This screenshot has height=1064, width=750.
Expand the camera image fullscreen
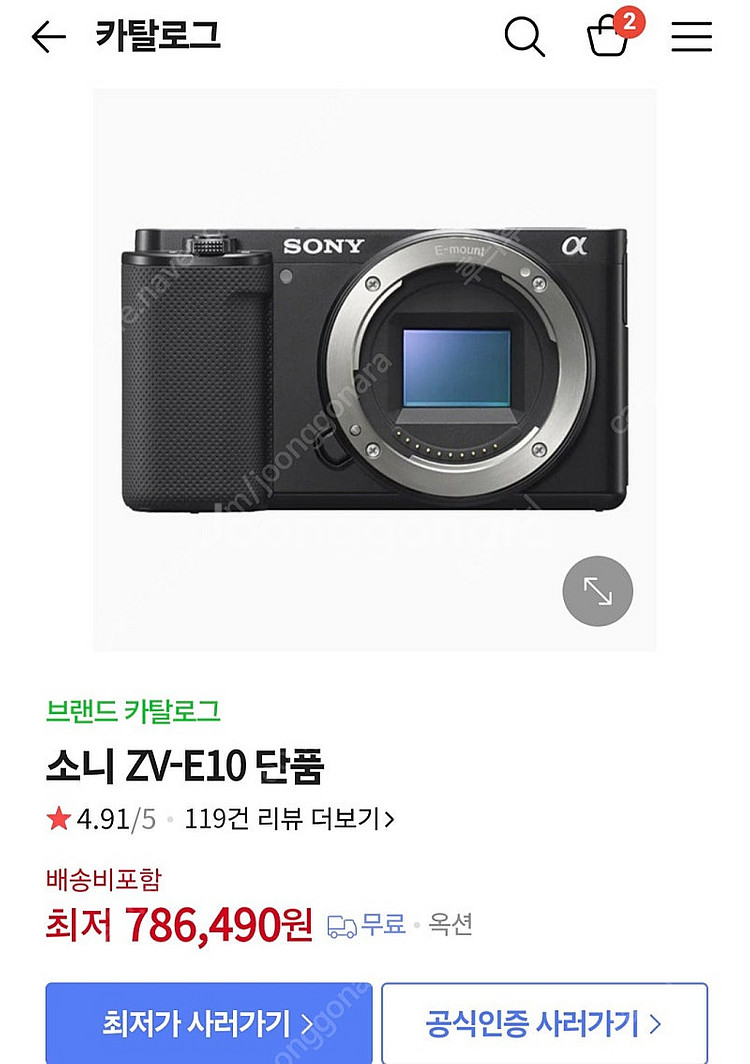597,591
